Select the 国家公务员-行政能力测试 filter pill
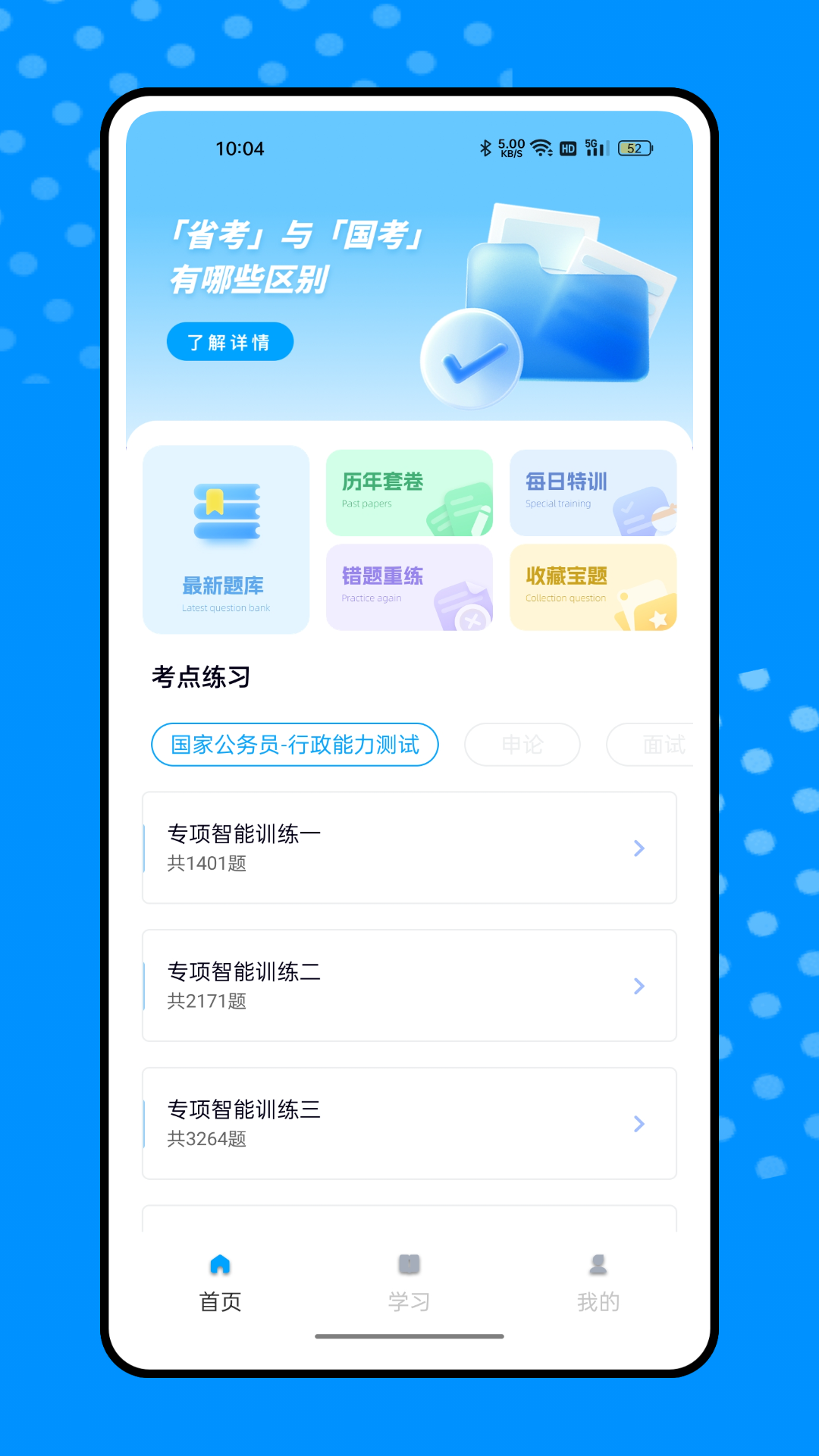Image resolution: width=819 pixels, height=1456 pixels. click(x=294, y=745)
